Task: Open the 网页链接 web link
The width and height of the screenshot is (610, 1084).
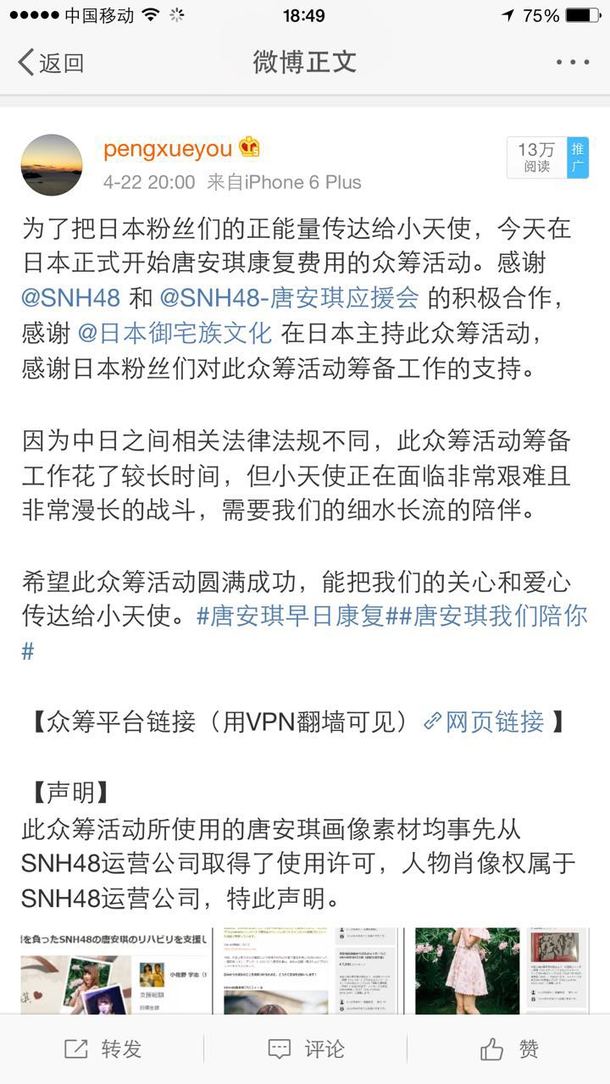Action: (x=486, y=720)
